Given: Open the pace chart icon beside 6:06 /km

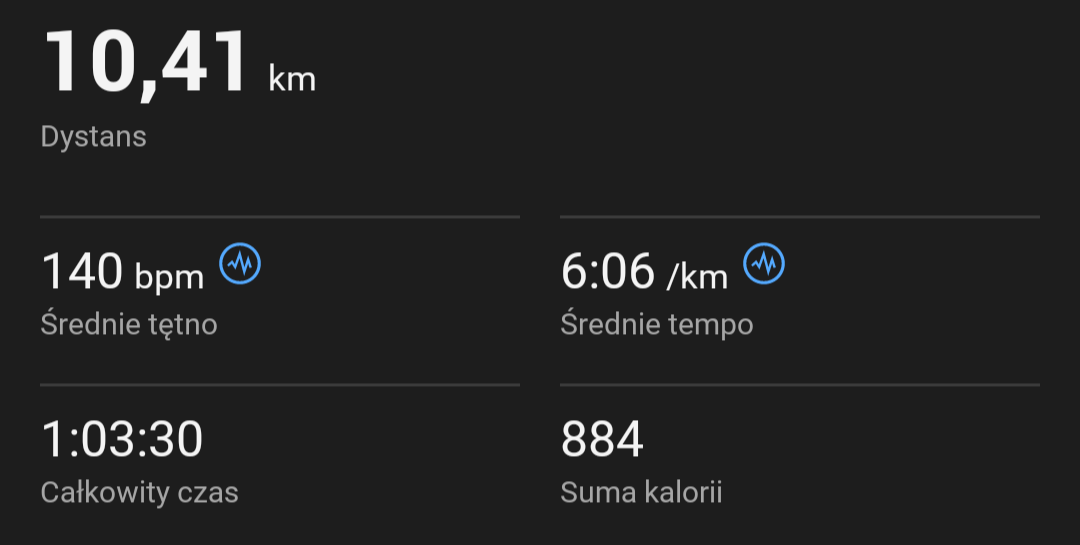Looking at the screenshot, I should point(764,263).
